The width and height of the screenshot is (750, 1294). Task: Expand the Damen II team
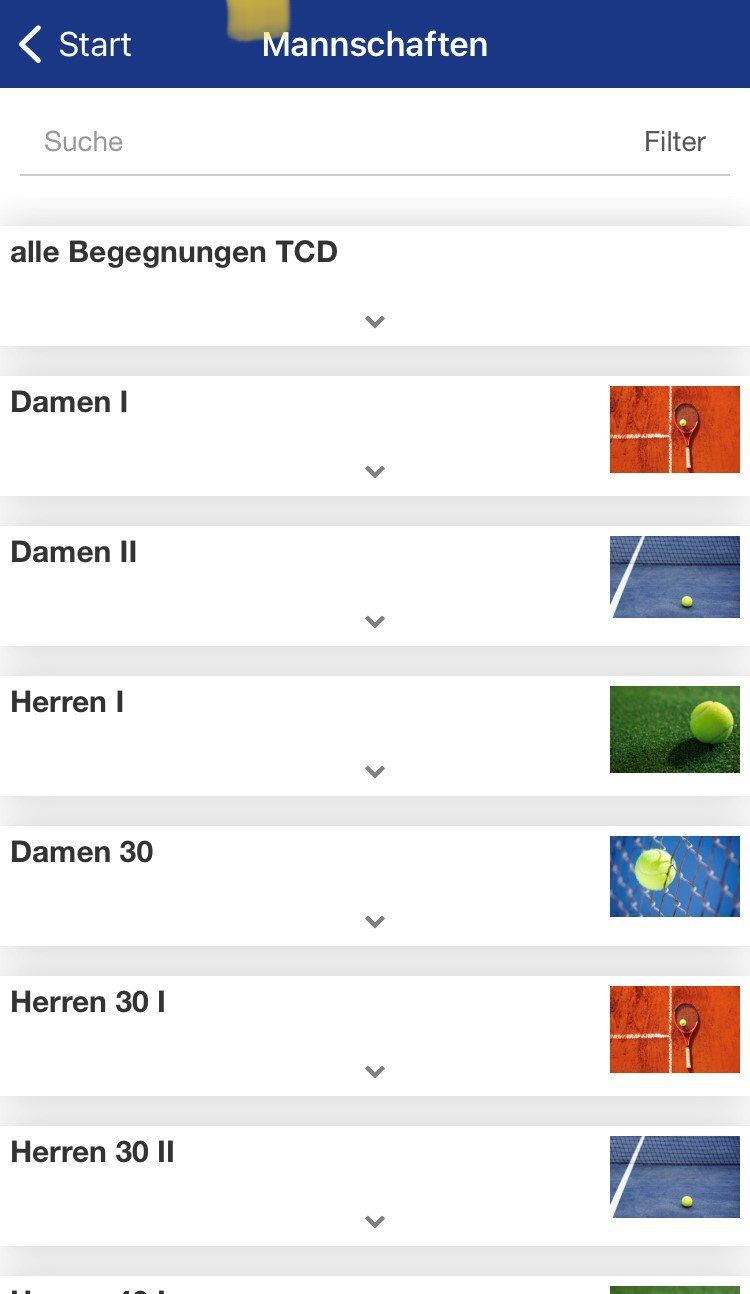[375, 621]
